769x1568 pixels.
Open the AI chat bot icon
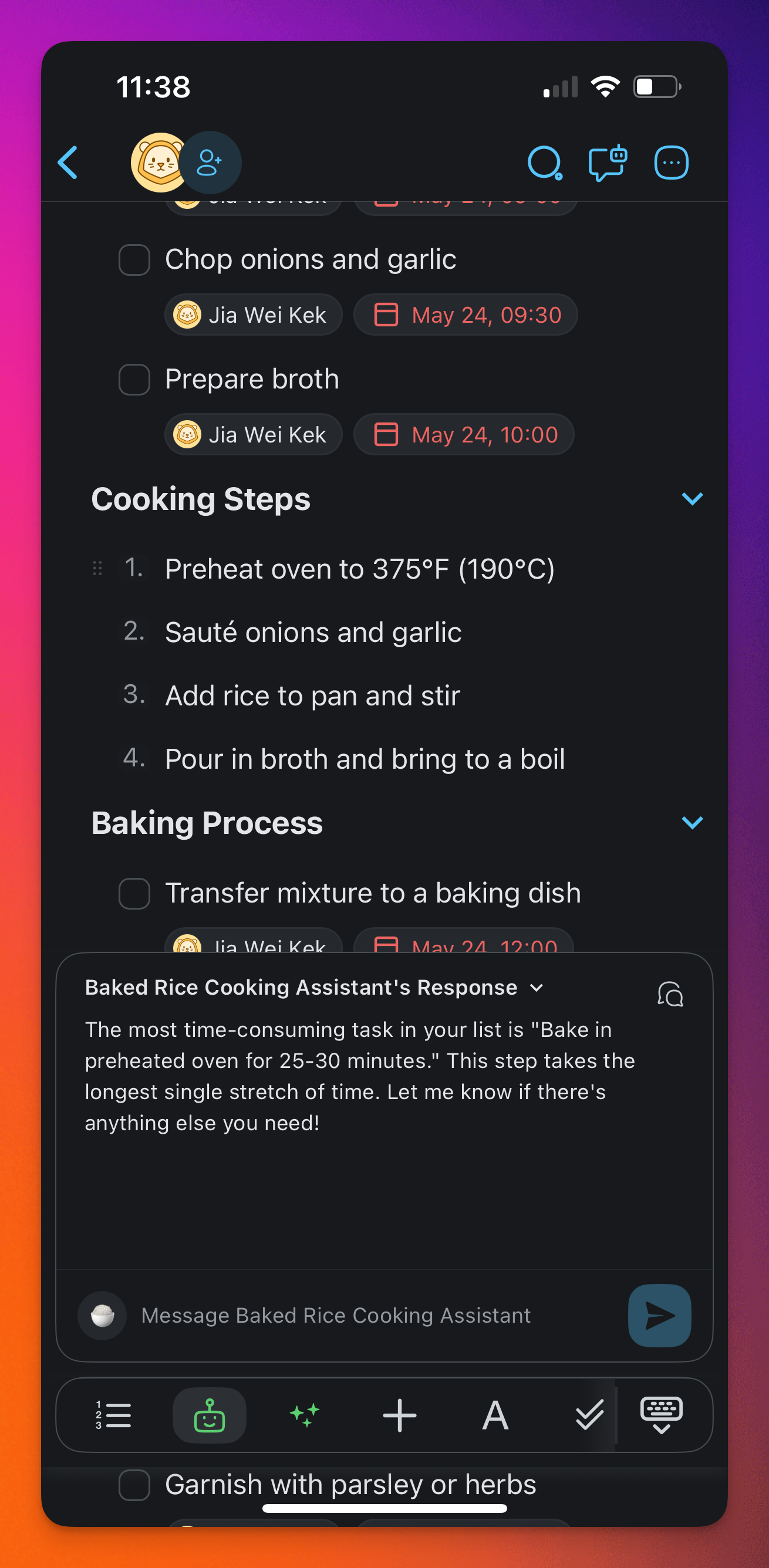[x=607, y=163]
